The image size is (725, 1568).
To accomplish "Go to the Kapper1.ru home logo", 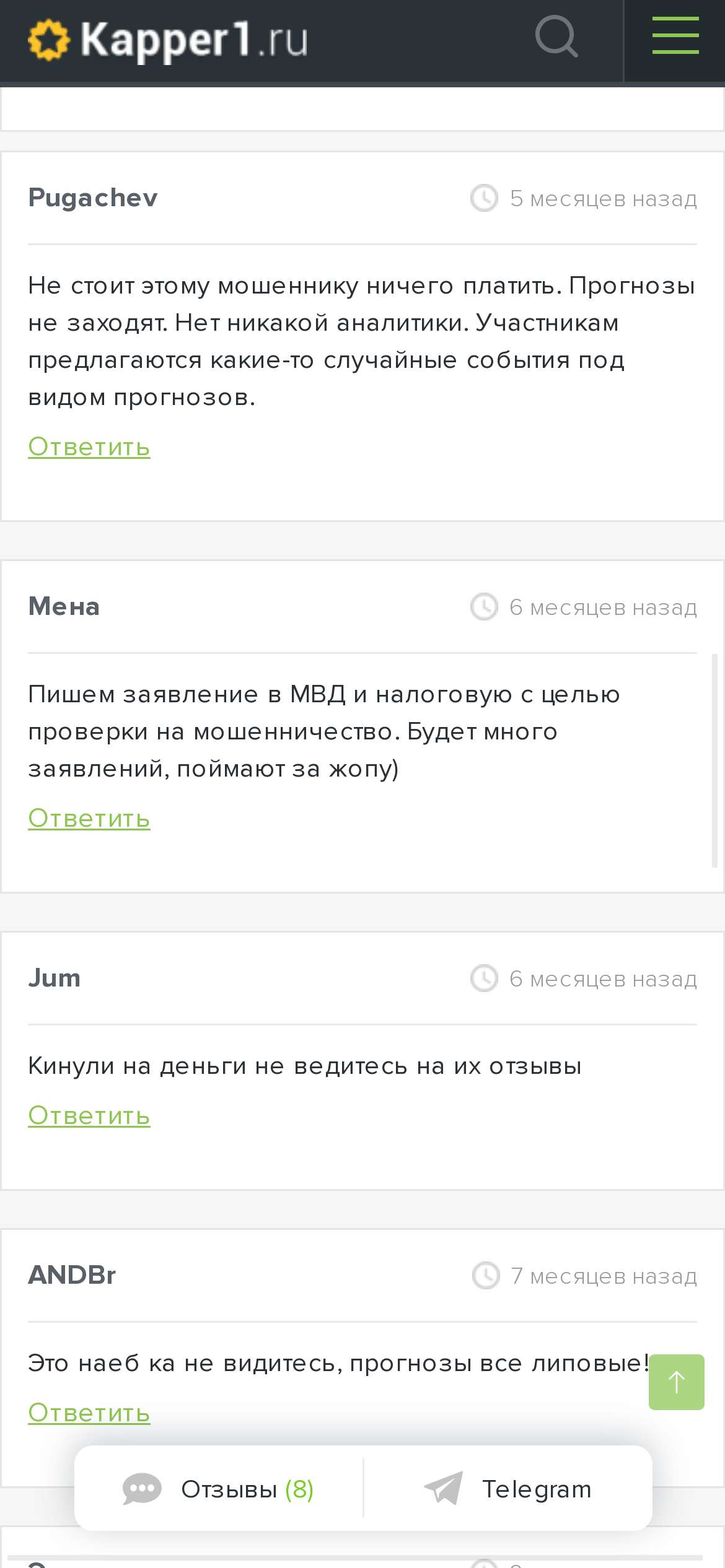I will [x=168, y=40].
